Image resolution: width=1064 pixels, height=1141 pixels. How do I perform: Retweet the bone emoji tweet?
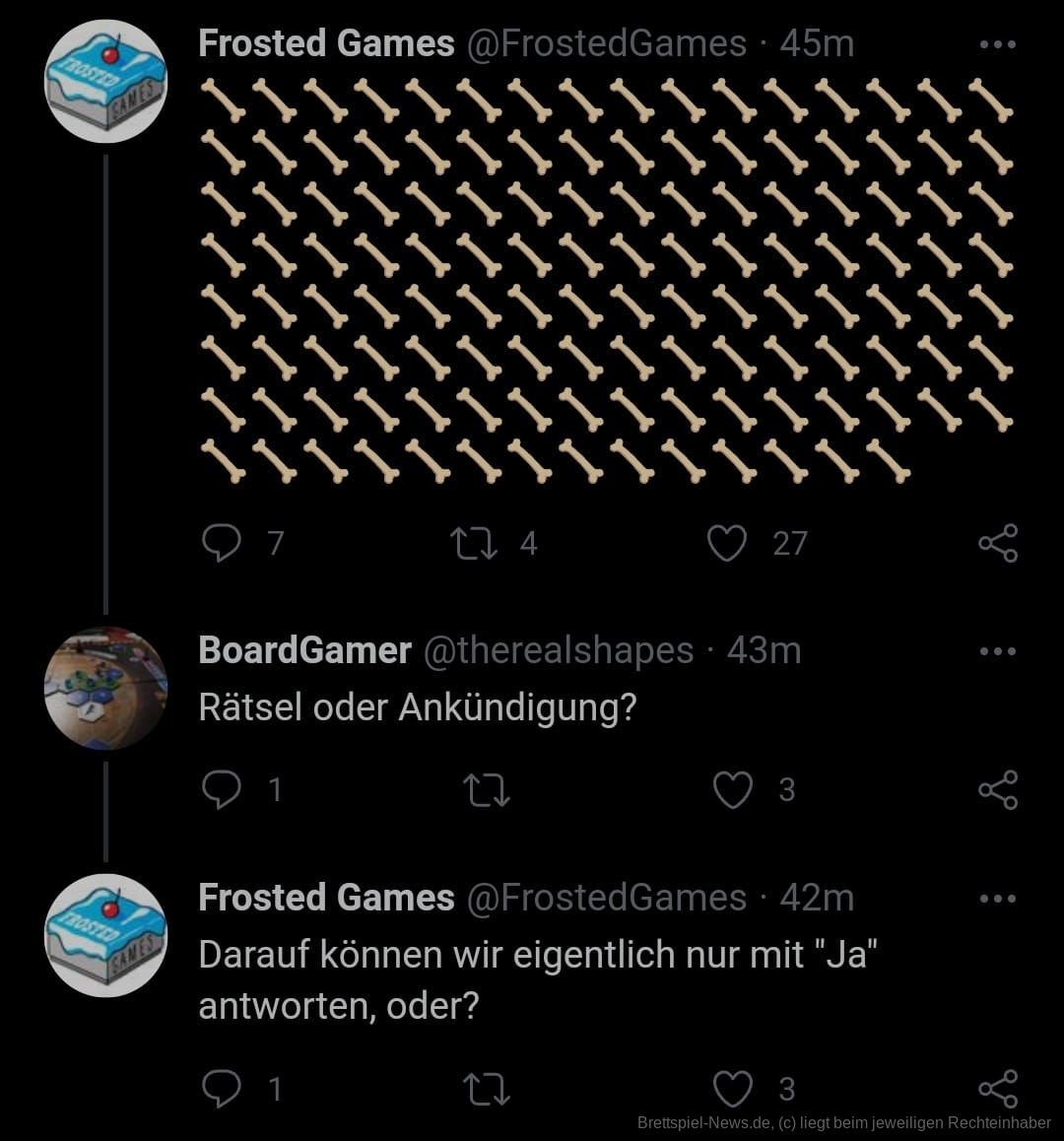(474, 543)
